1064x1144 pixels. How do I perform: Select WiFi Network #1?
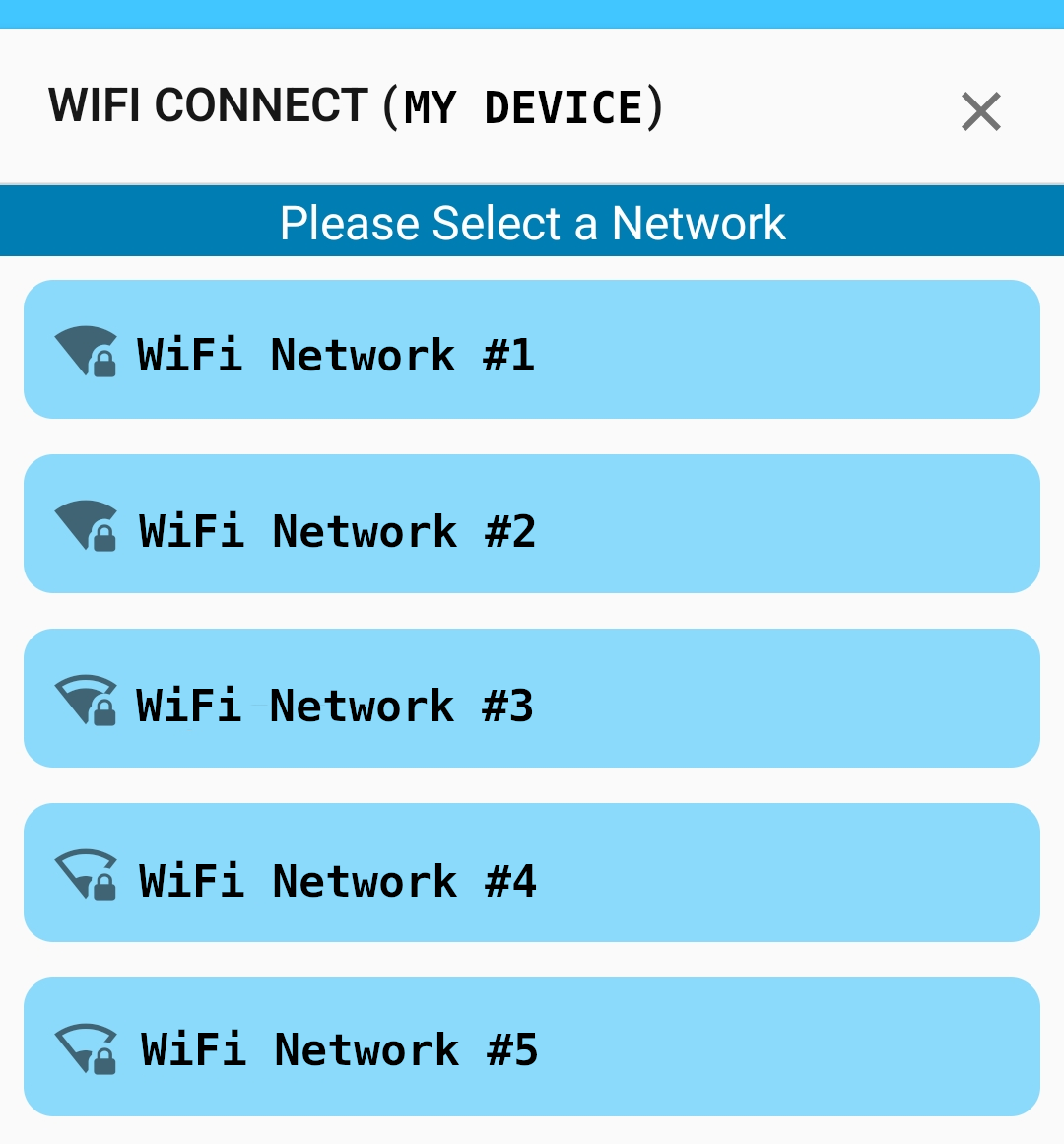532,350
